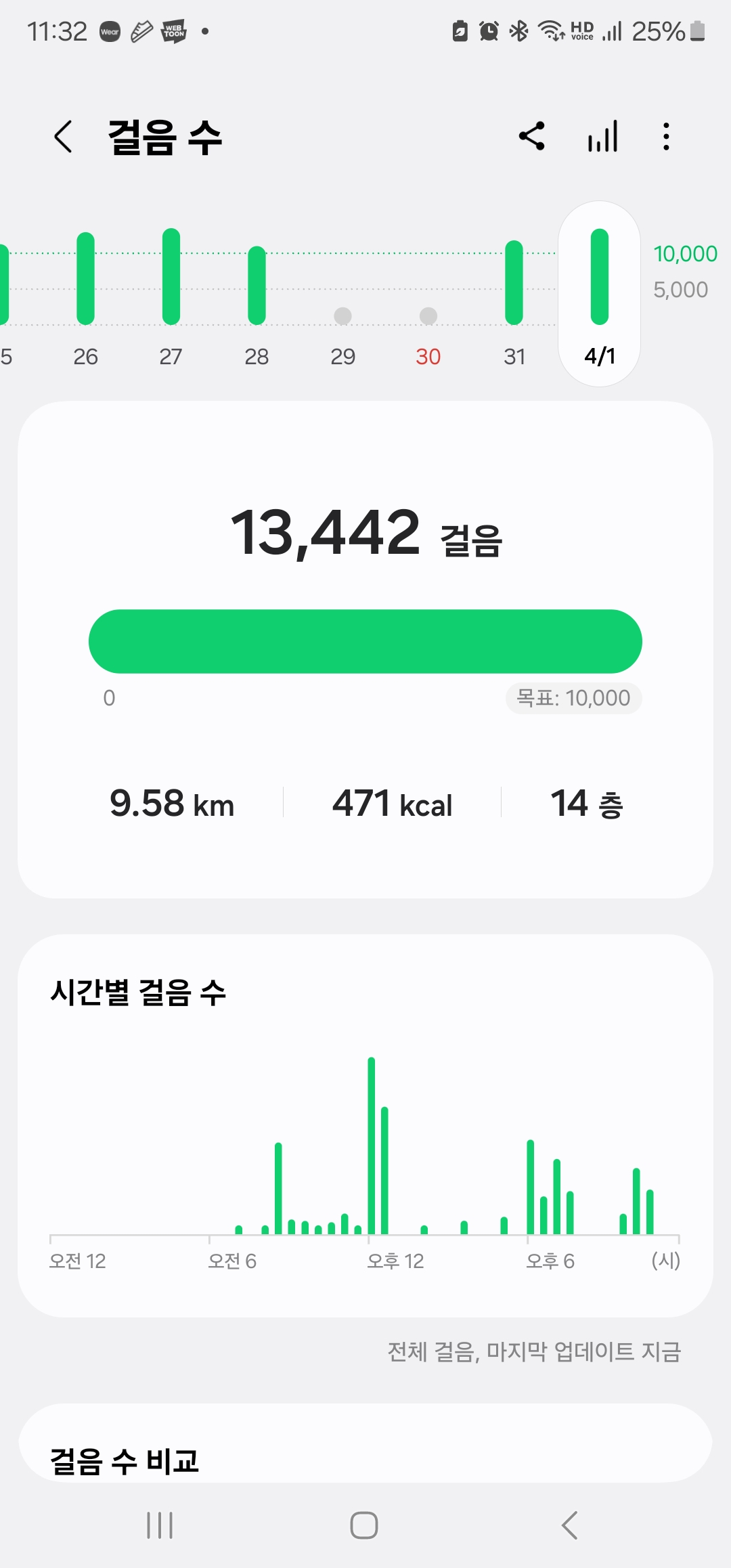Image resolution: width=731 pixels, height=1568 pixels.
Task: Go to the home screen
Action: click(364, 1525)
